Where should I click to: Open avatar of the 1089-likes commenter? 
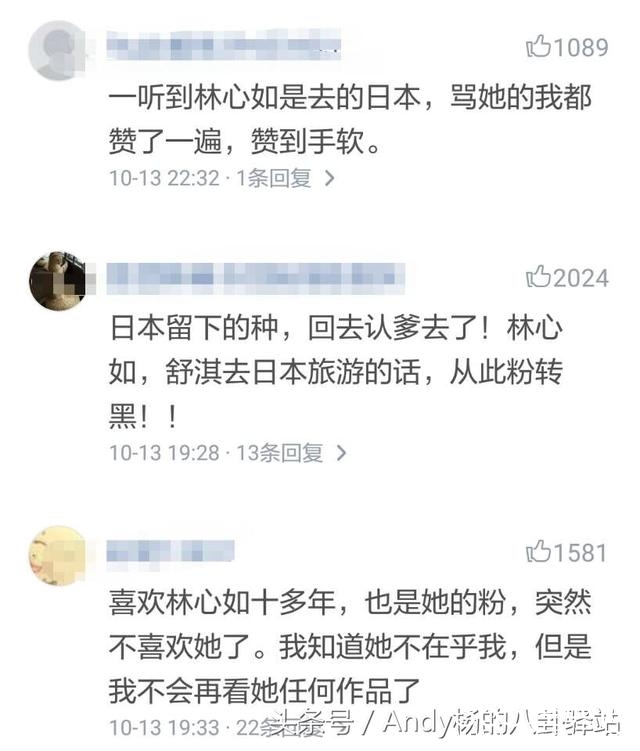[56, 50]
